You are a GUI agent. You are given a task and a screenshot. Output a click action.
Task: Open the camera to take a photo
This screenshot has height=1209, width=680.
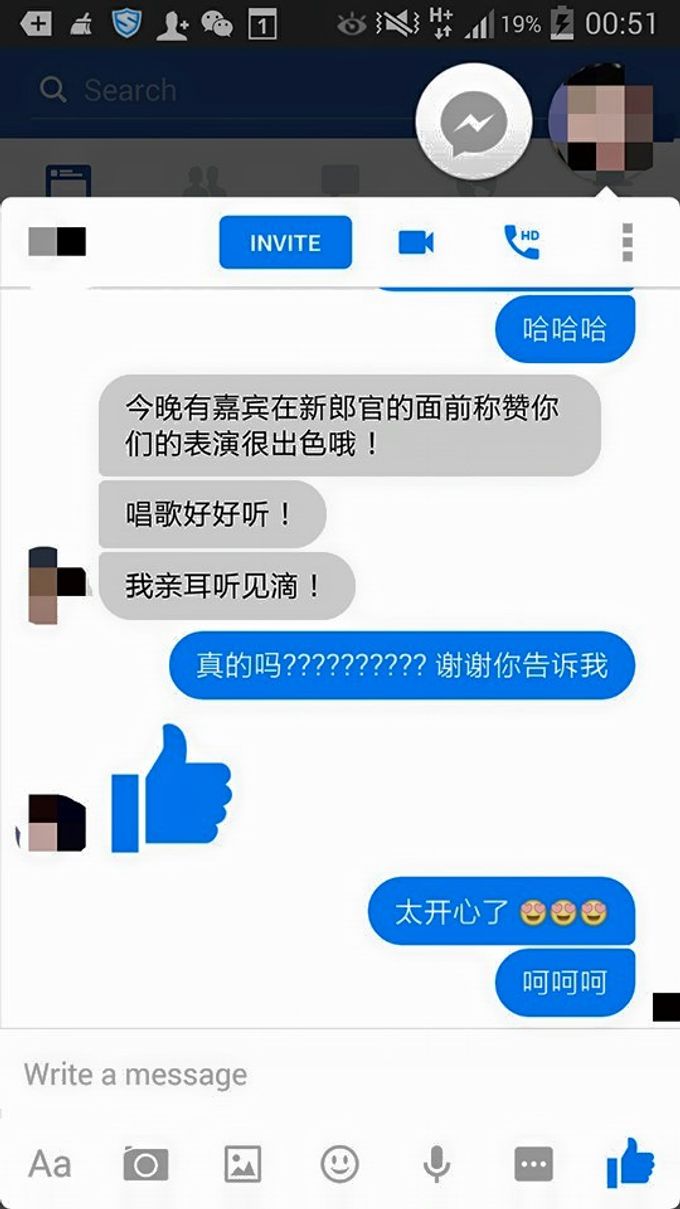click(146, 1164)
